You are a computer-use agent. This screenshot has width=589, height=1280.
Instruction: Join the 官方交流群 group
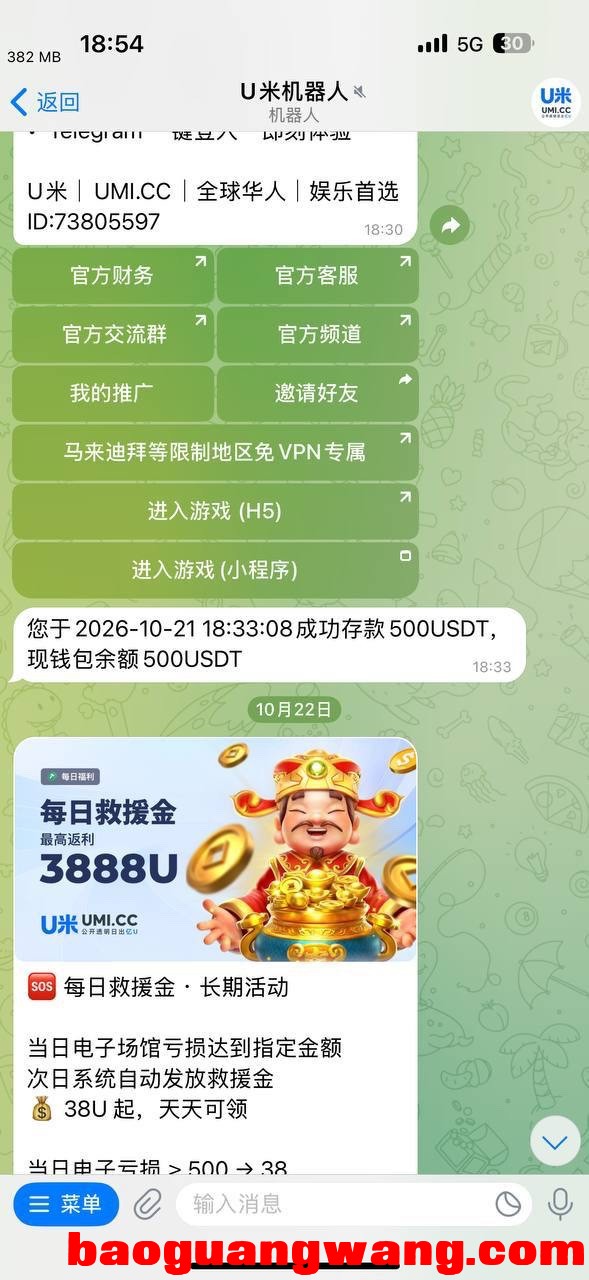[x=113, y=335]
